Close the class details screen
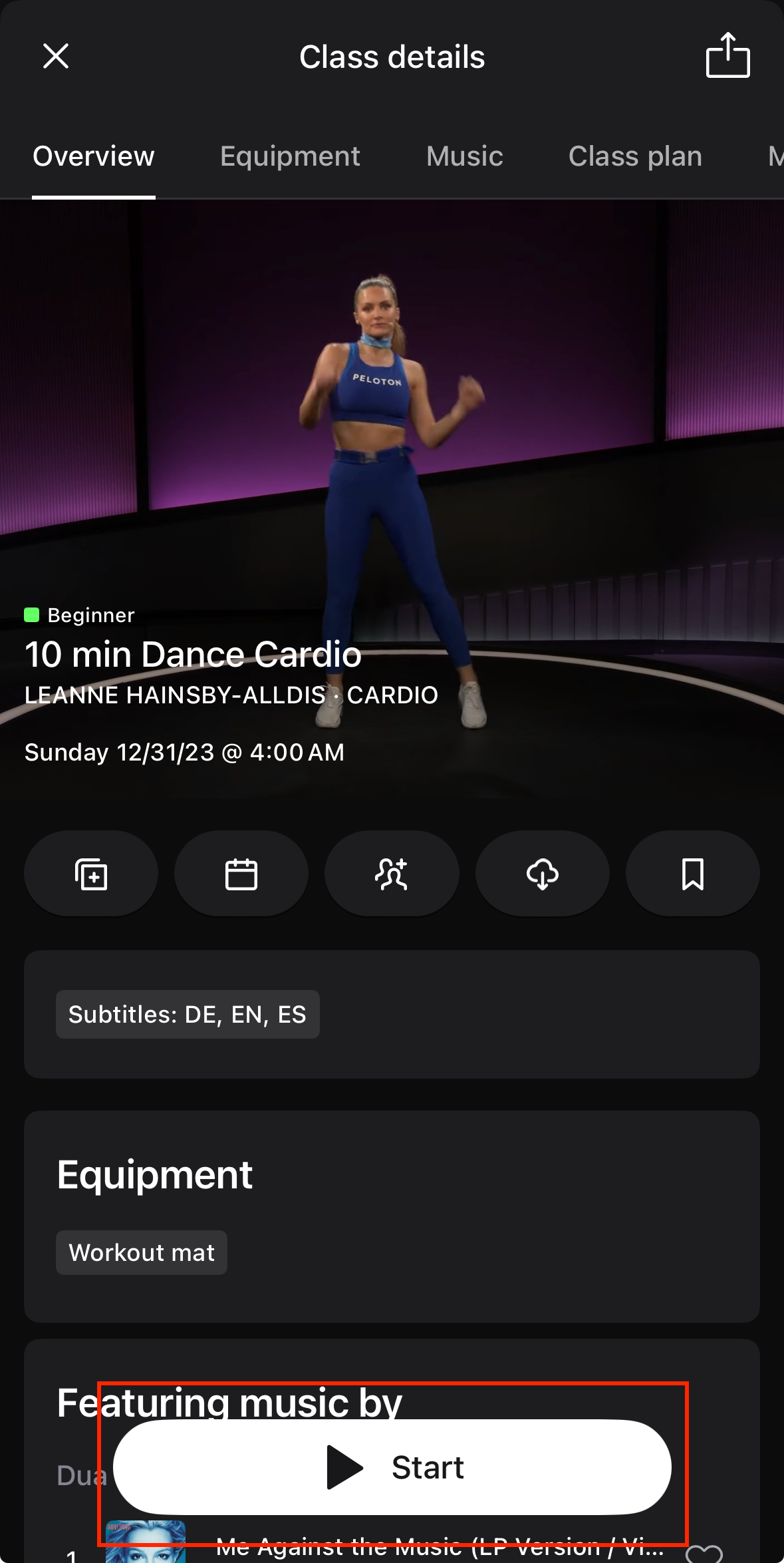Viewport: 784px width, 1563px height. coord(56,57)
